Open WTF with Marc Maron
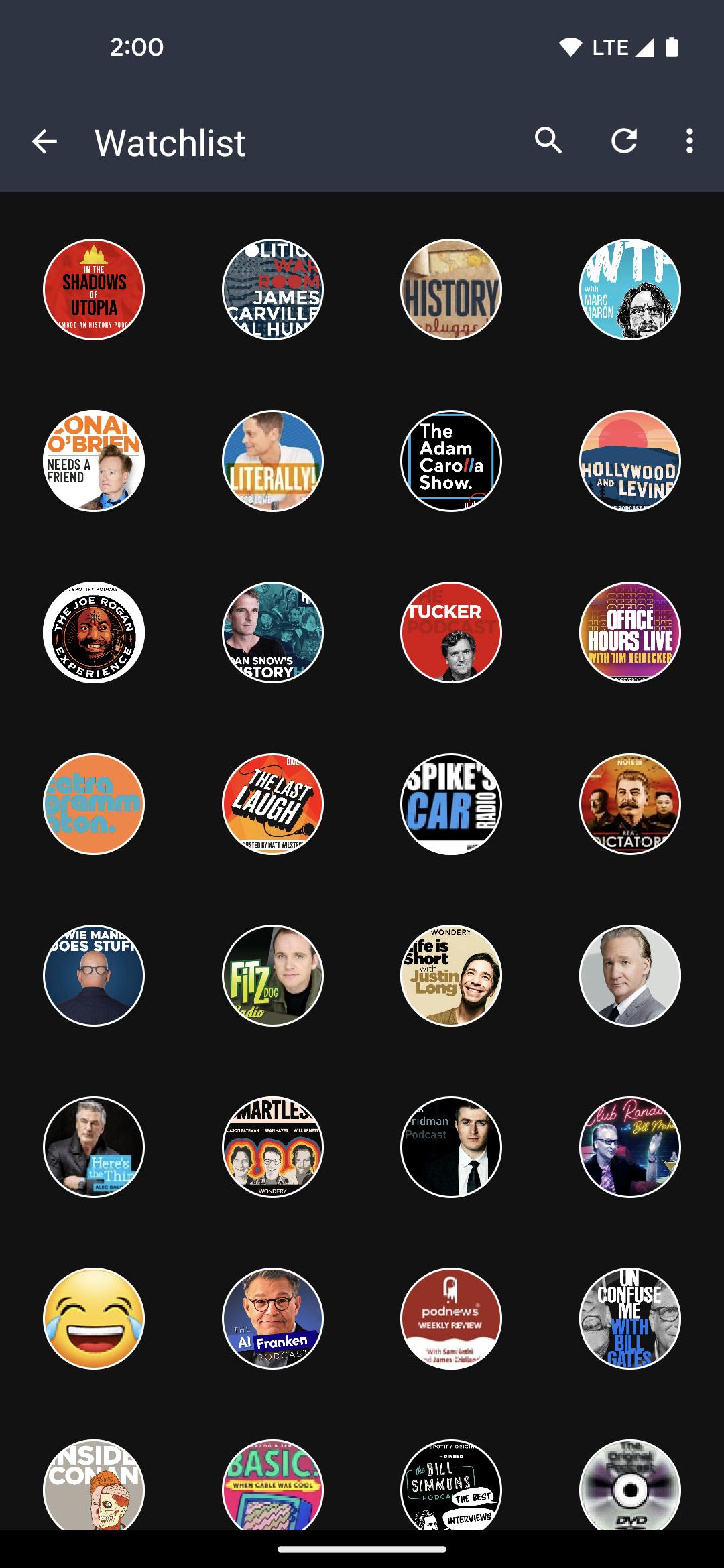Screen dimensions: 724x1568 pos(630,289)
